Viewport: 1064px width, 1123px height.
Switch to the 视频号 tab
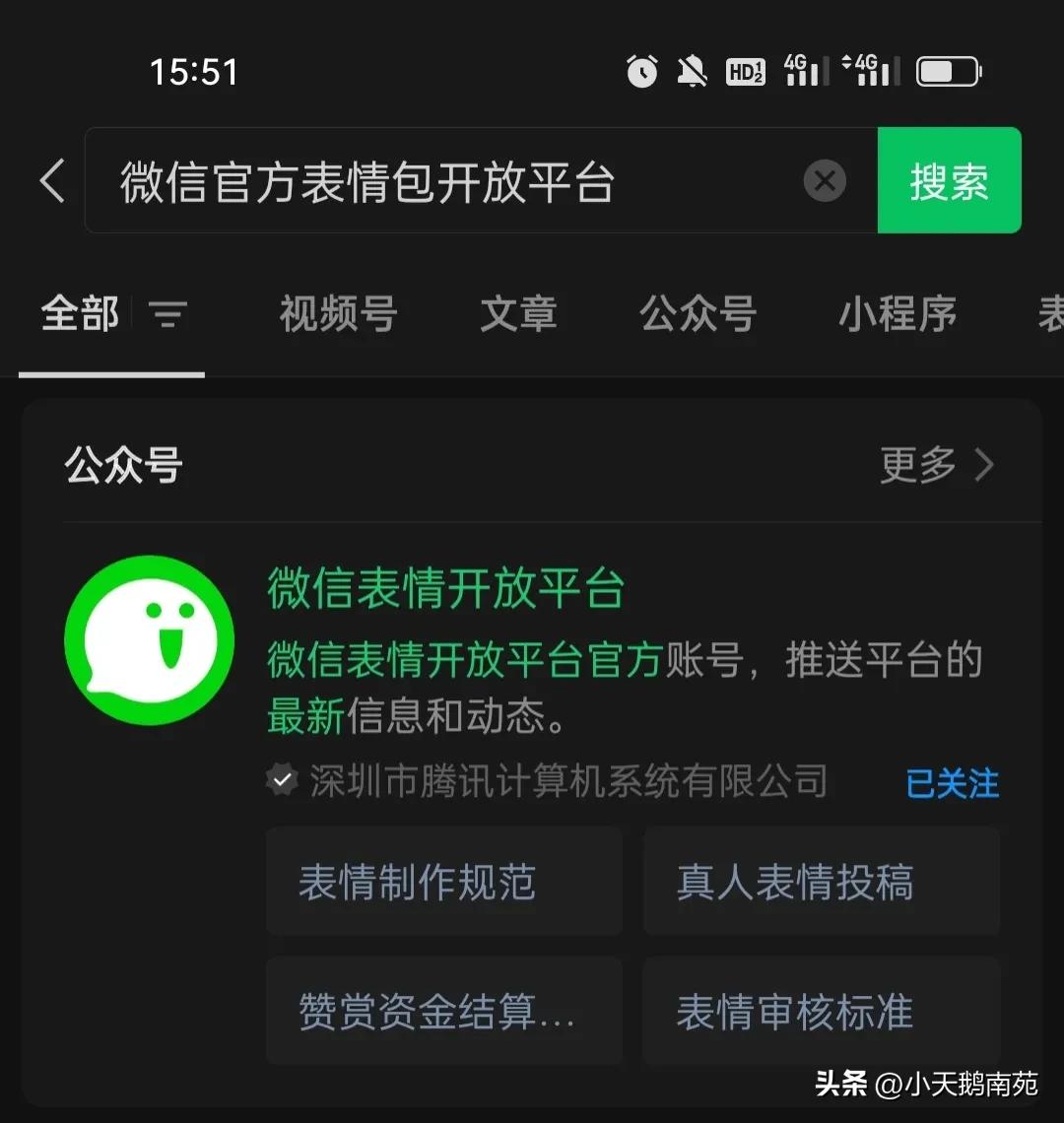coord(338,315)
